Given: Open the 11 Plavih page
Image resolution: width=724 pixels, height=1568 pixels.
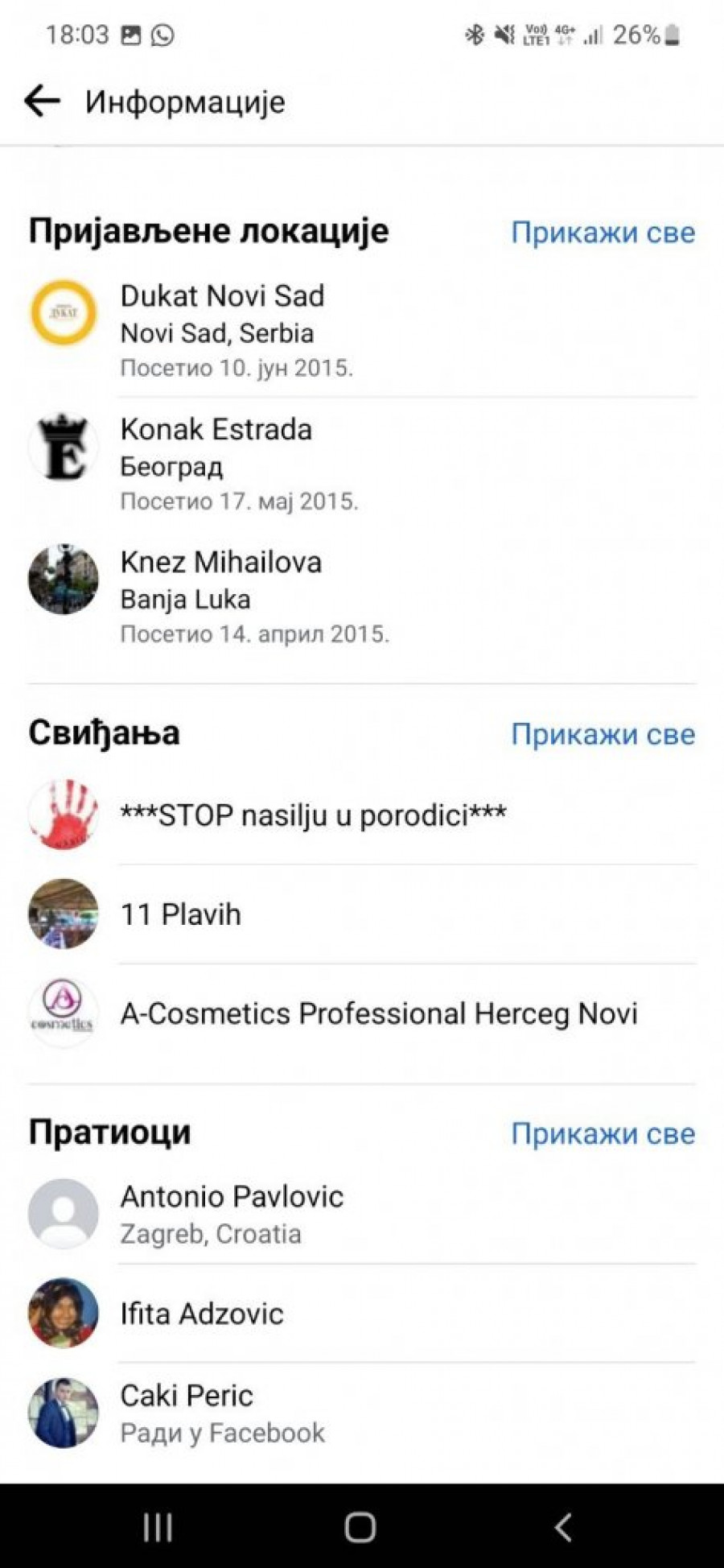Looking at the screenshot, I should click(180, 914).
